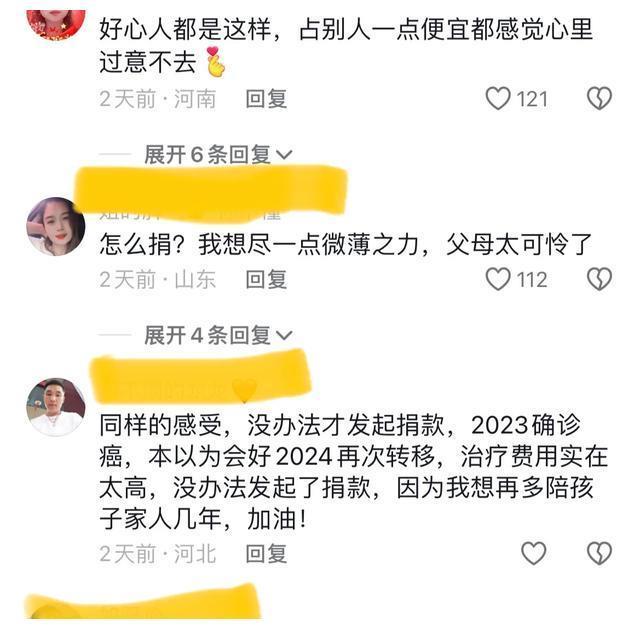This screenshot has width=640, height=629.
Task: Reply to the comment from Henan
Action: 266,99
